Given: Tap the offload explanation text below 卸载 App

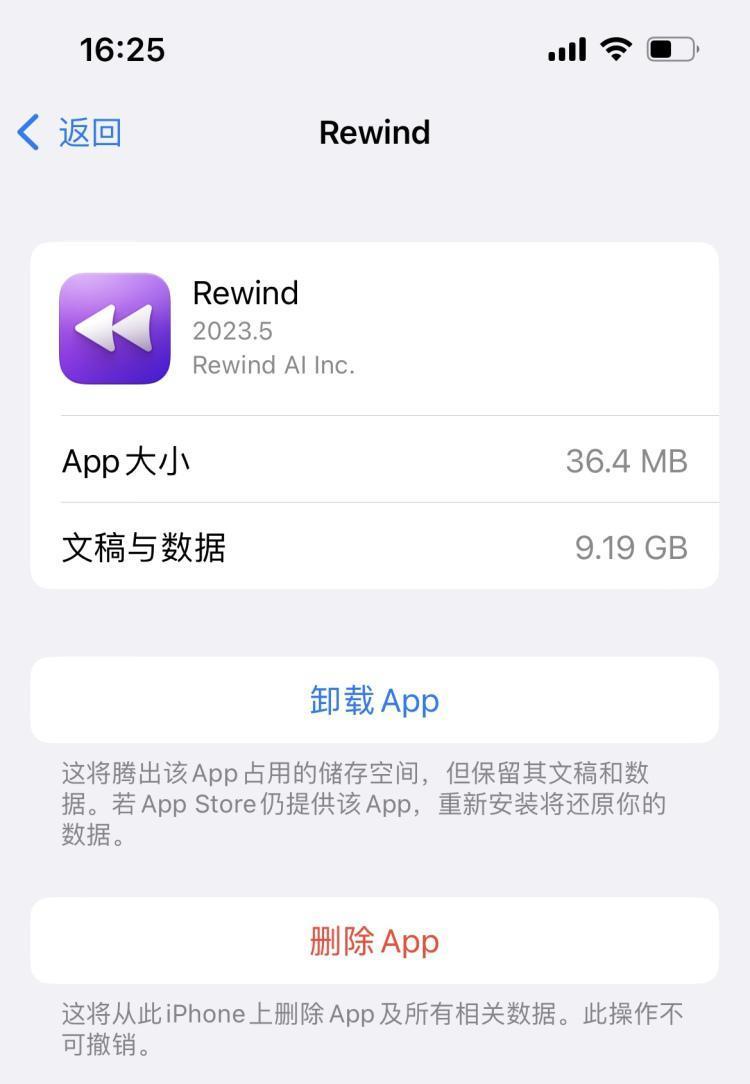Looking at the screenshot, I should point(375,803).
